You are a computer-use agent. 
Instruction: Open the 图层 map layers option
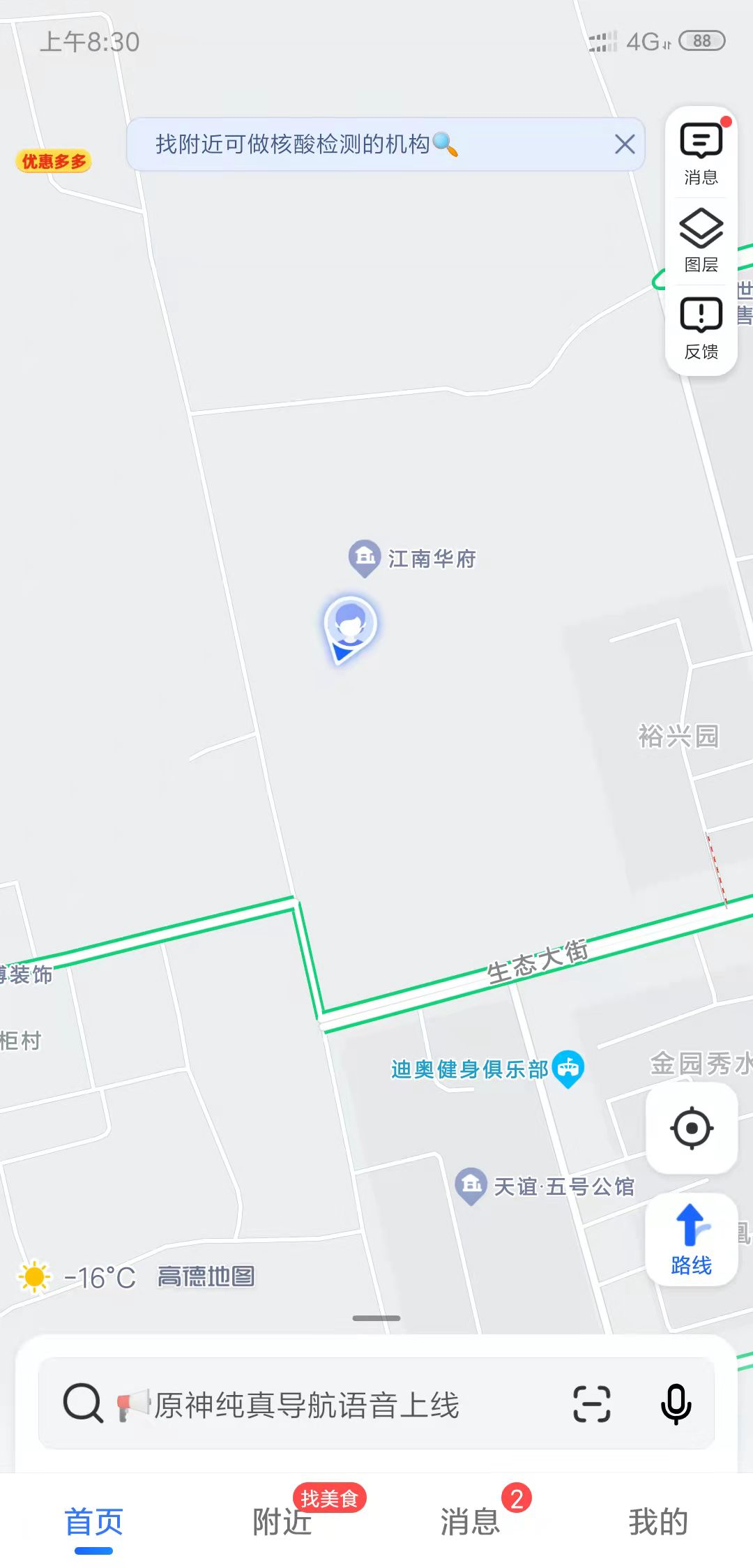(x=701, y=241)
